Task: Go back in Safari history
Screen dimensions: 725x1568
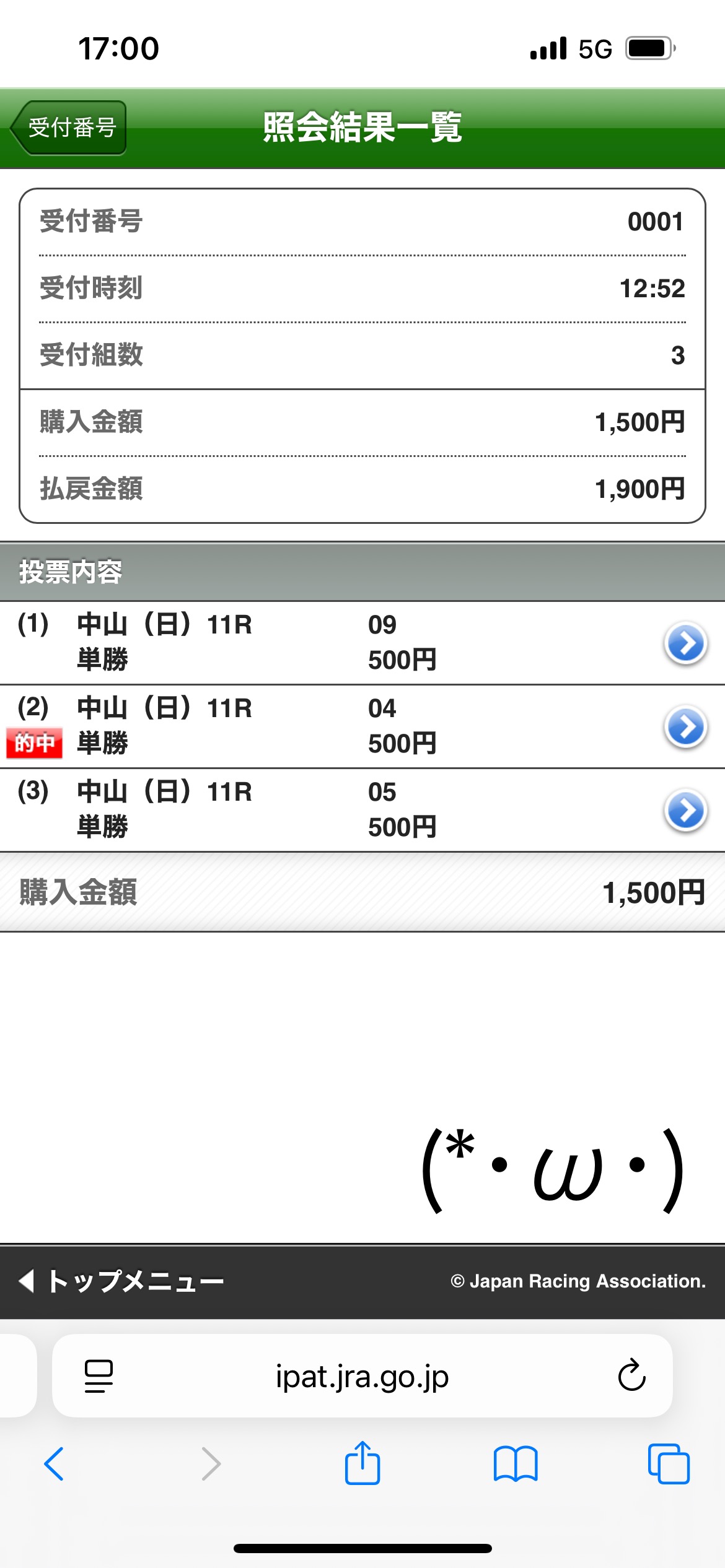Action: (x=55, y=1464)
